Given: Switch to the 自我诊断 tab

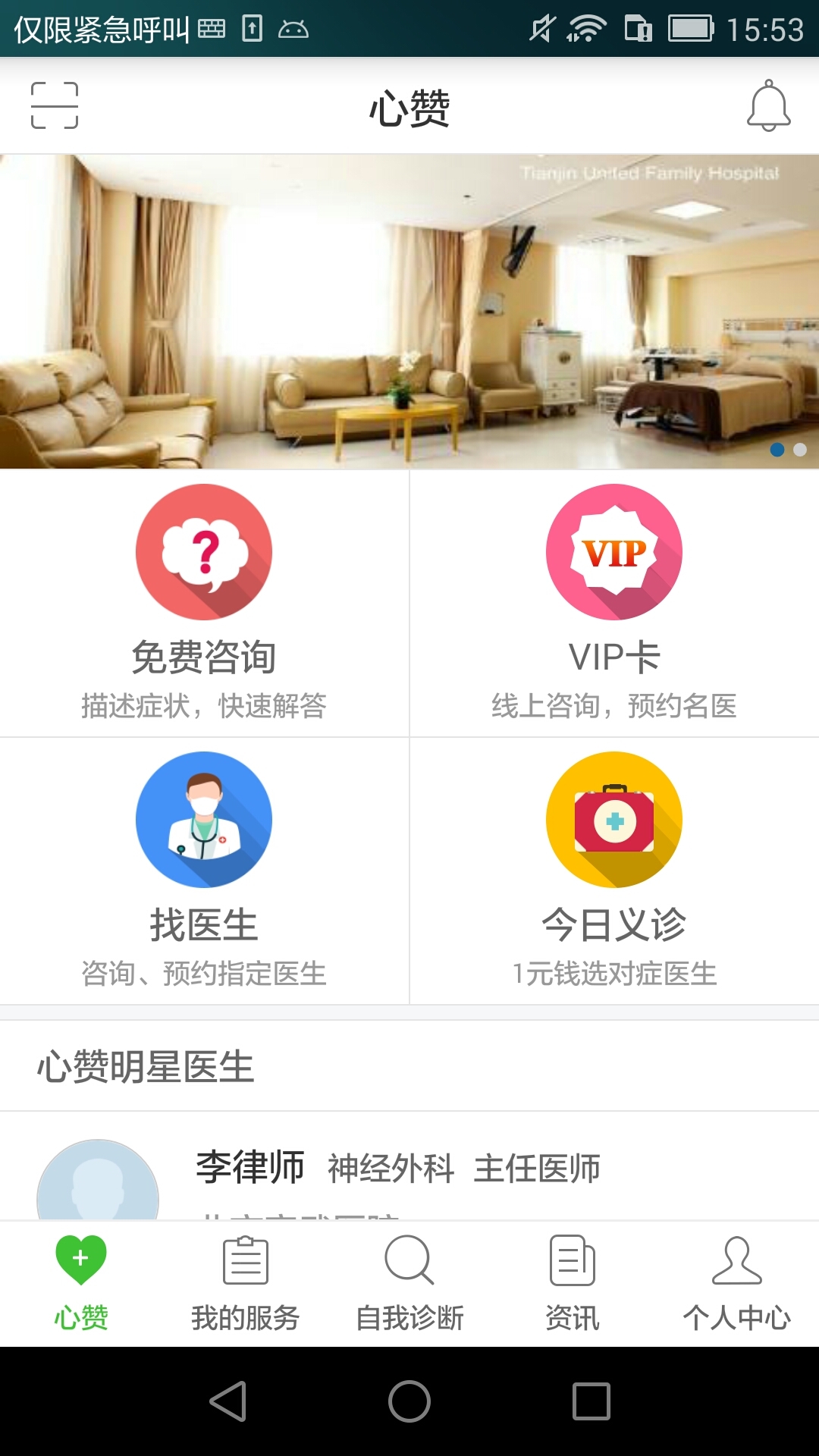Looking at the screenshot, I should pyautogui.click(x=409, y=1283).
